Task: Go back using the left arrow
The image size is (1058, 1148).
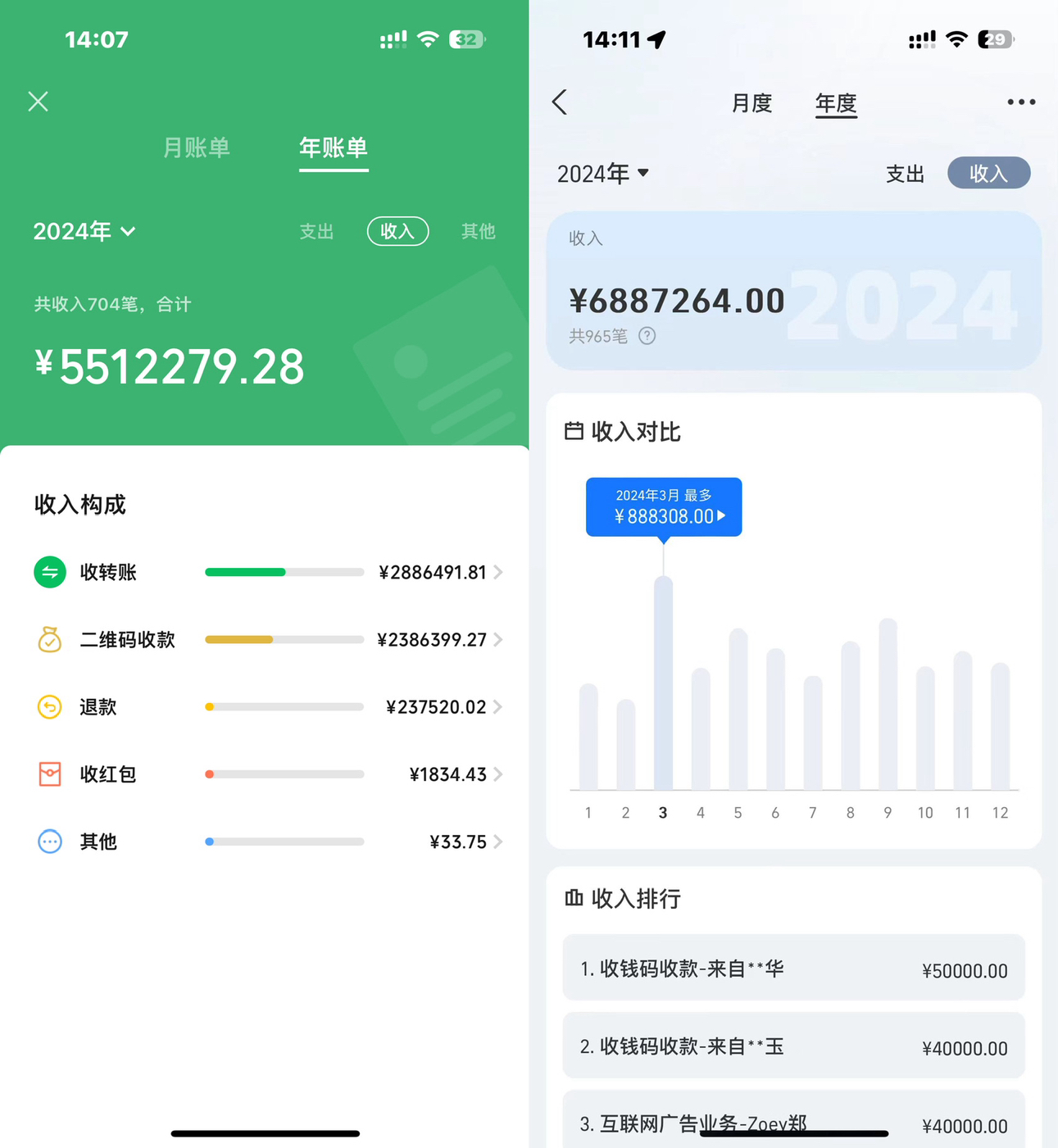Action: pos(561,102)
